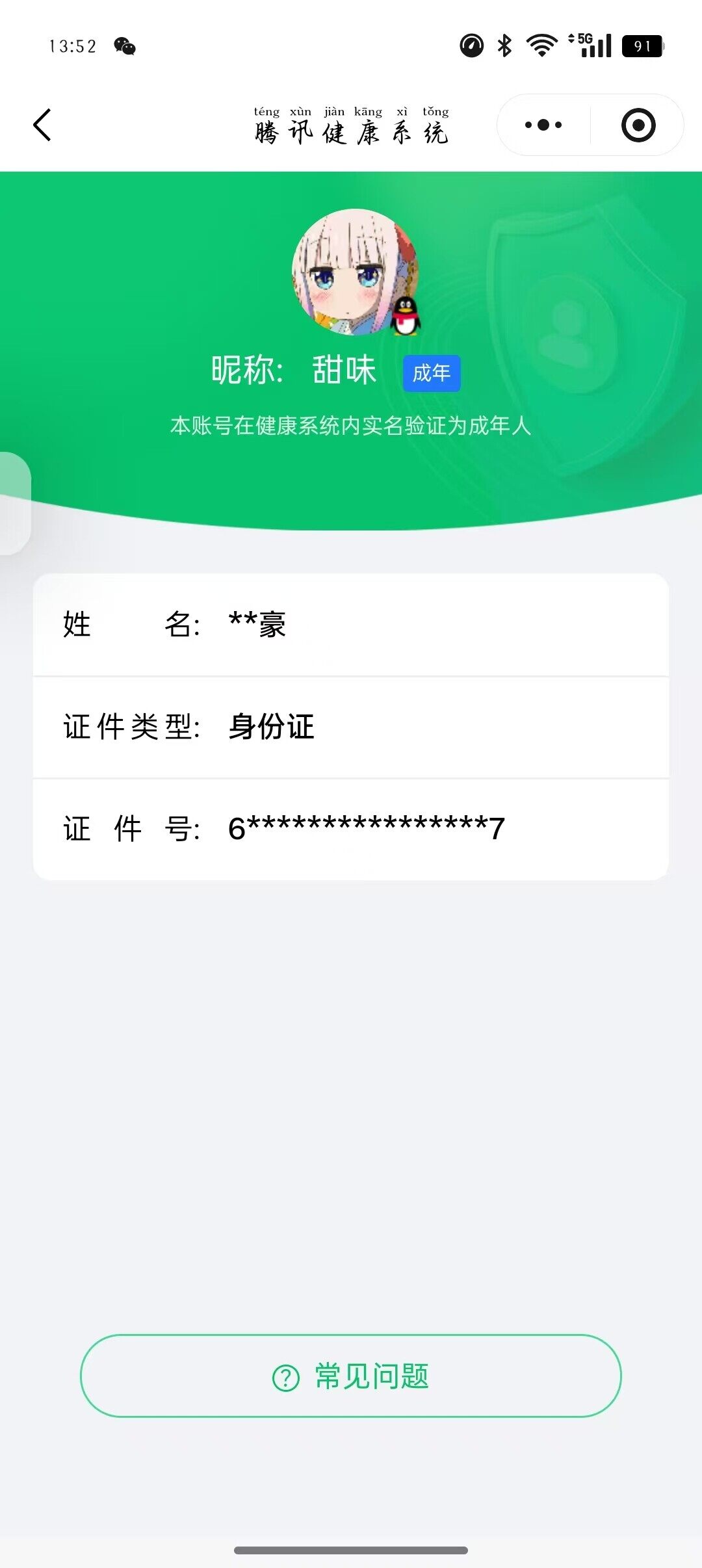
Task: Tap the user avatar picture
Action: 356,273
